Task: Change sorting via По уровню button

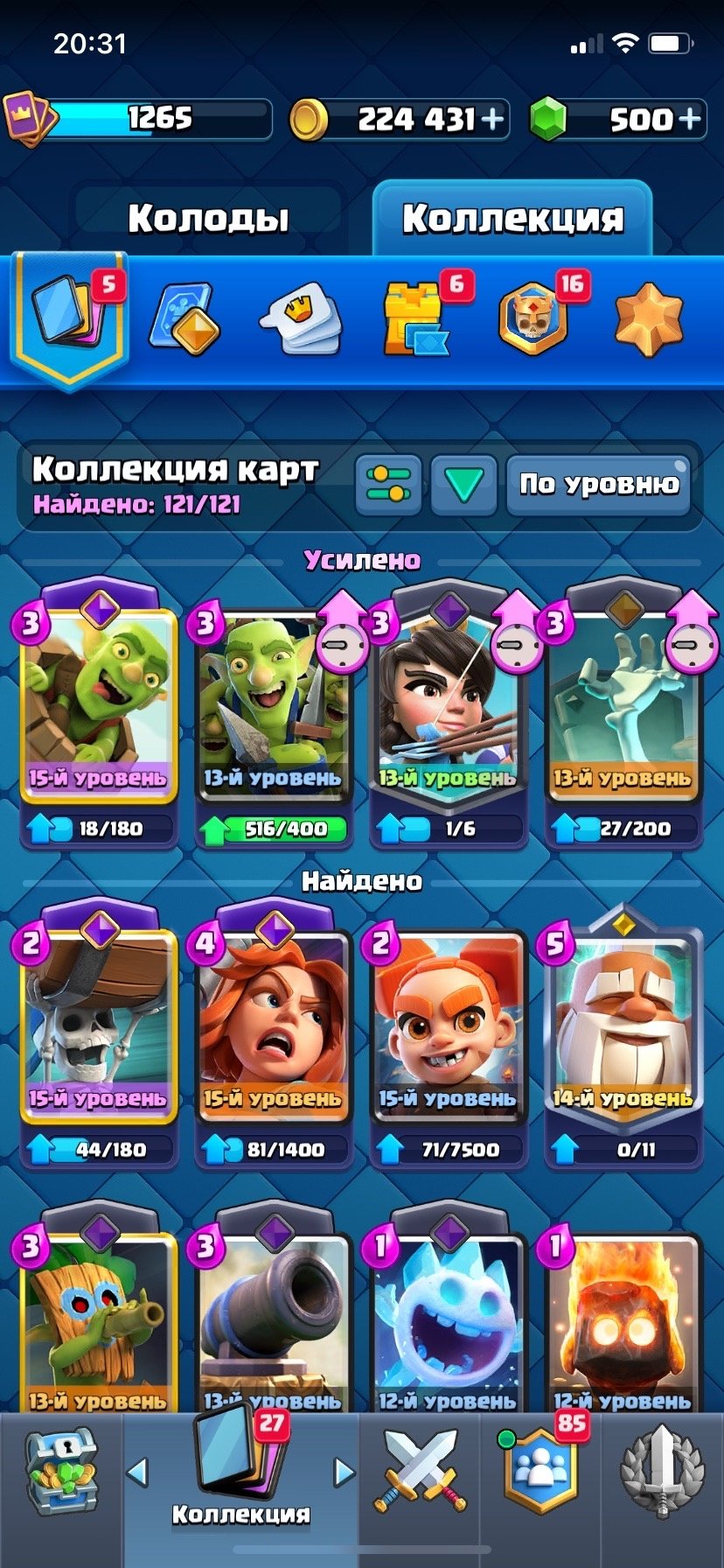Action: coord(599,484)
